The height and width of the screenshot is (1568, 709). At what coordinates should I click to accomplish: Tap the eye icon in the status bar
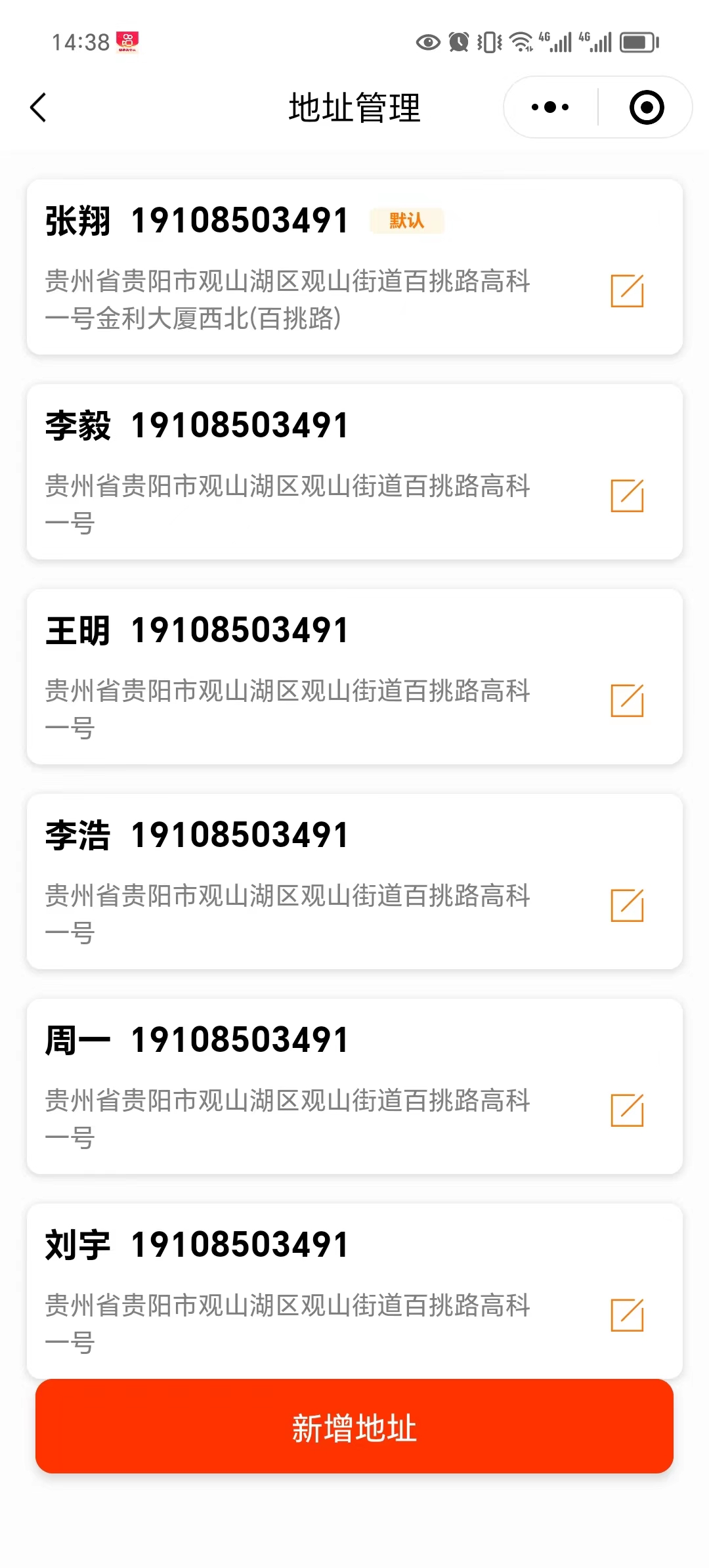(x=427, y=41)
